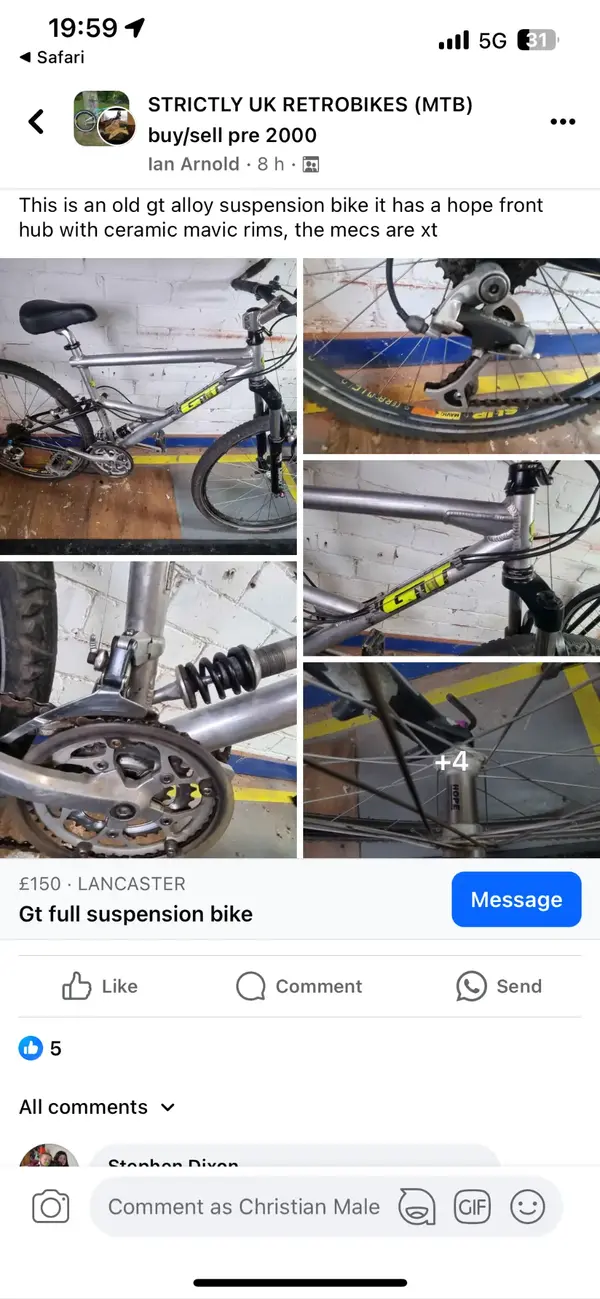
Task: Comment on the post
Action: click(x=299, y=986)
